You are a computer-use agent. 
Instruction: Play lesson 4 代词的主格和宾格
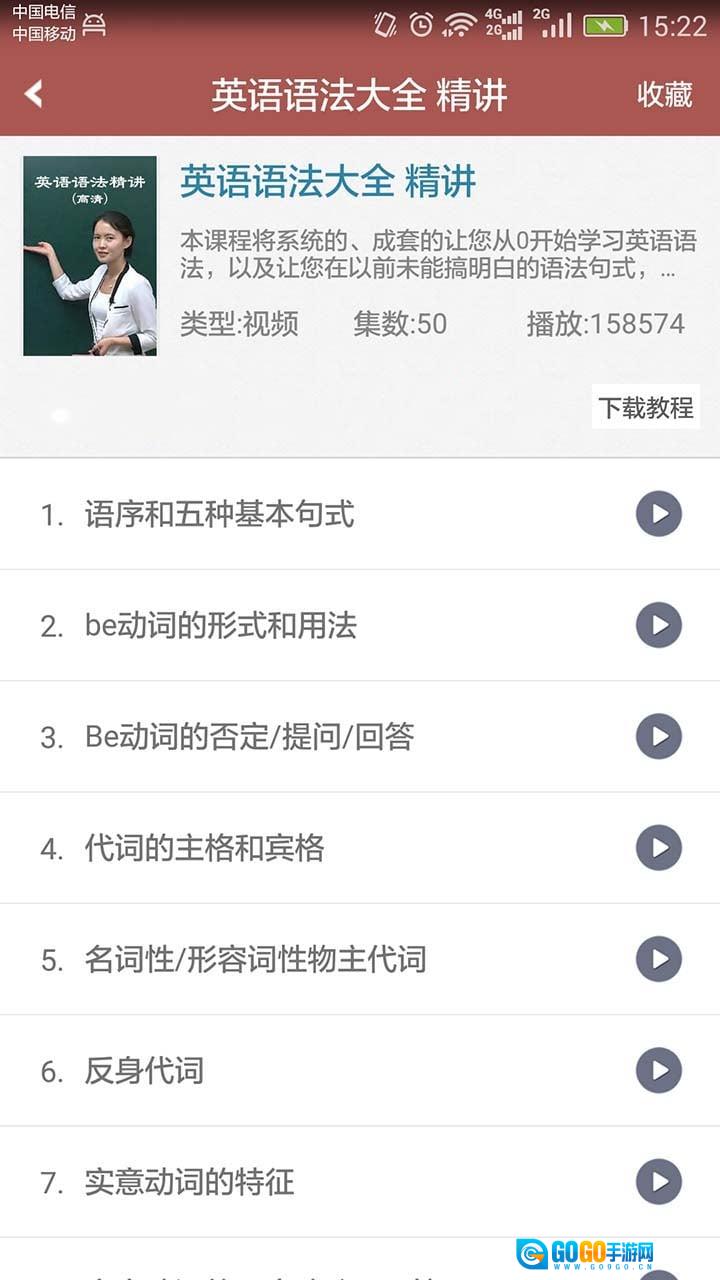(x=659, y=848)
